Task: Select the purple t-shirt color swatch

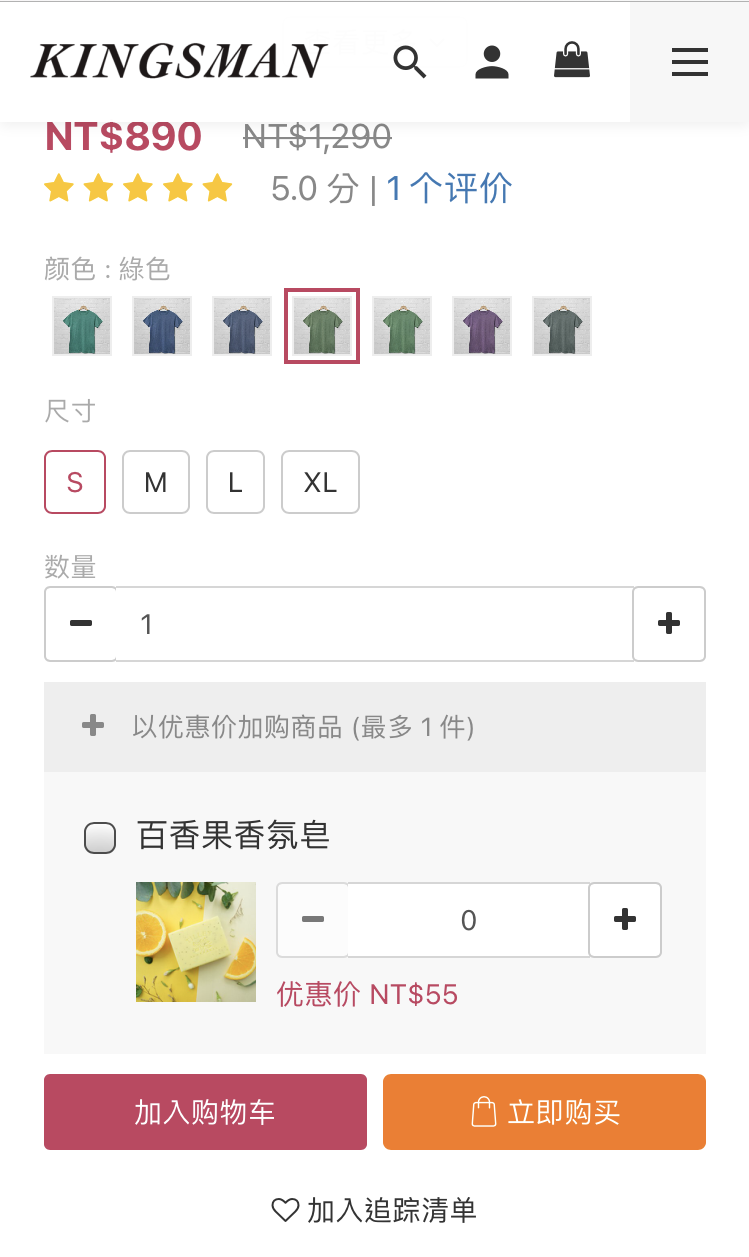Action: (482, 326)
